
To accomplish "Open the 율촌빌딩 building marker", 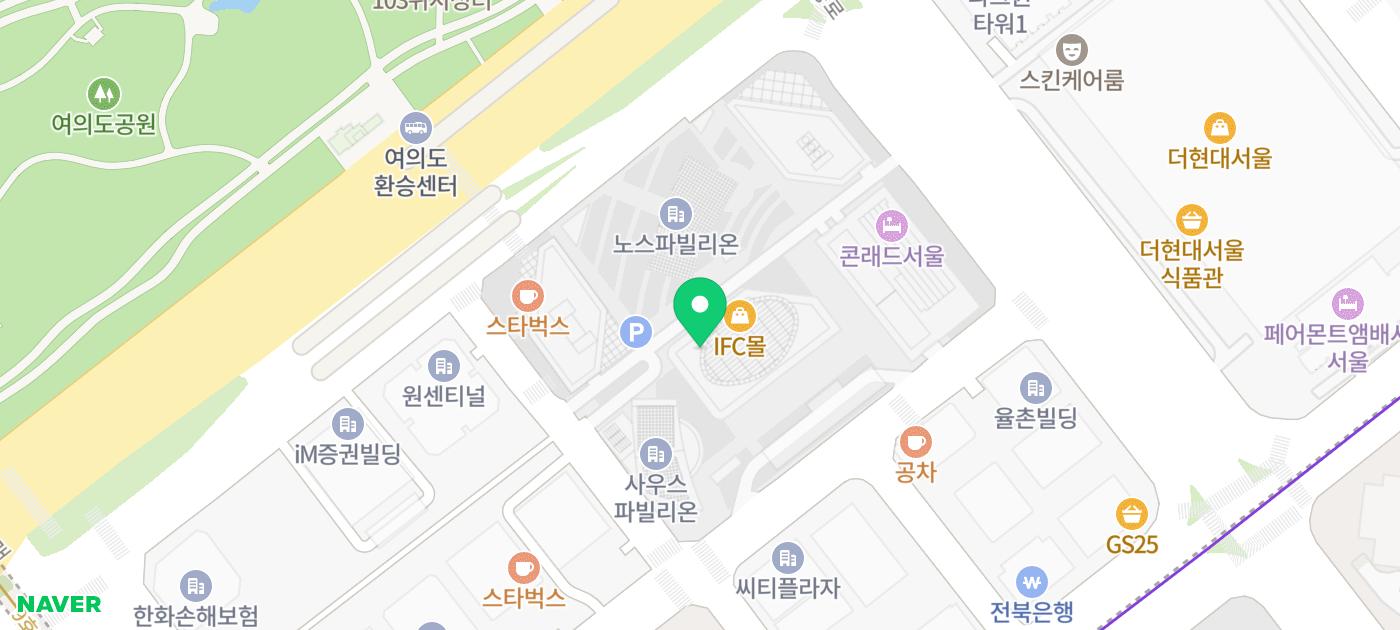I will [x=1035, y=388].
